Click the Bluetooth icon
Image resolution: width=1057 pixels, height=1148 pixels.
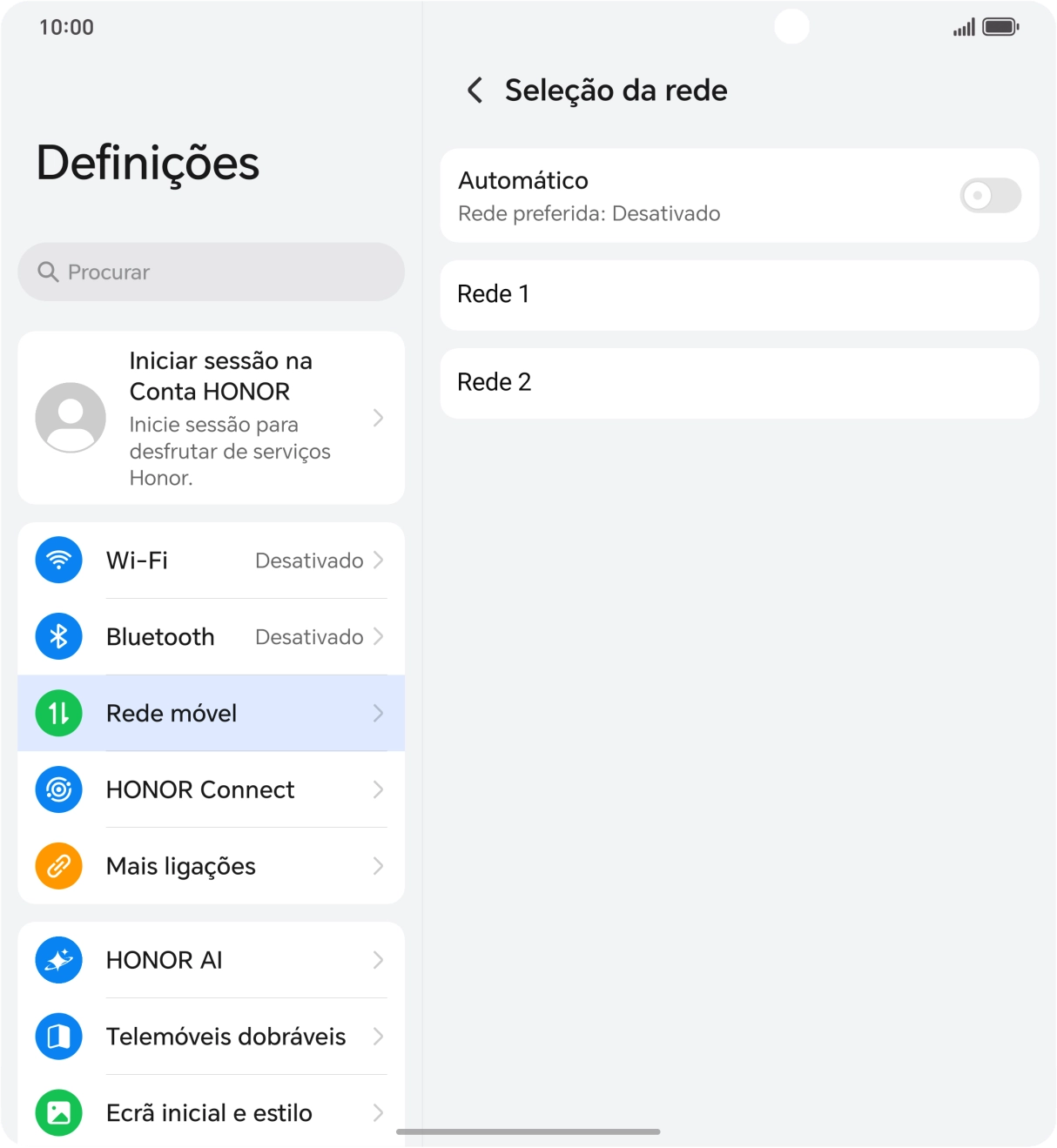point(57,636)
